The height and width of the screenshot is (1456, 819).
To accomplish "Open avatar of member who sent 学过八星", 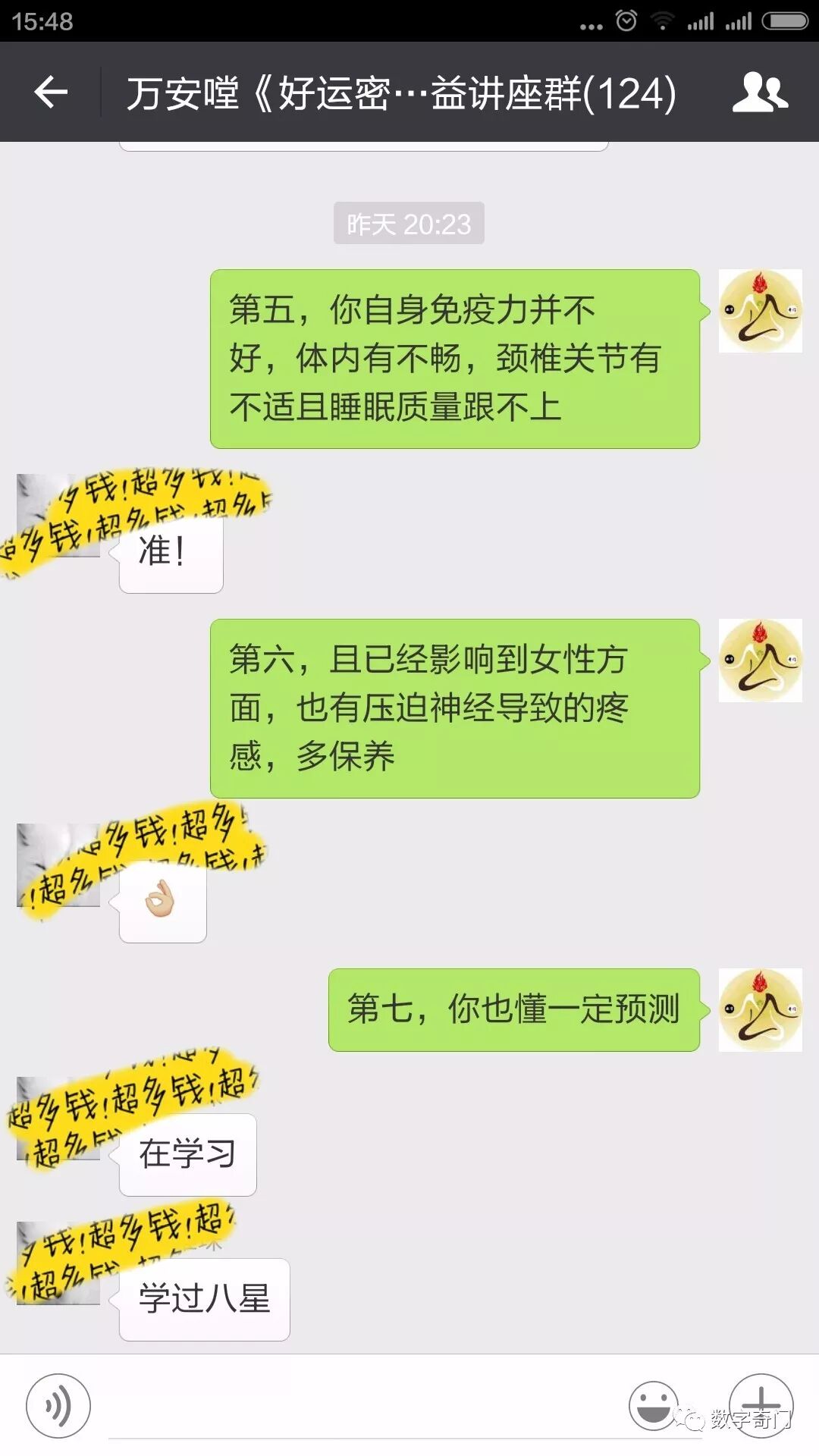I will [58, 1263].
